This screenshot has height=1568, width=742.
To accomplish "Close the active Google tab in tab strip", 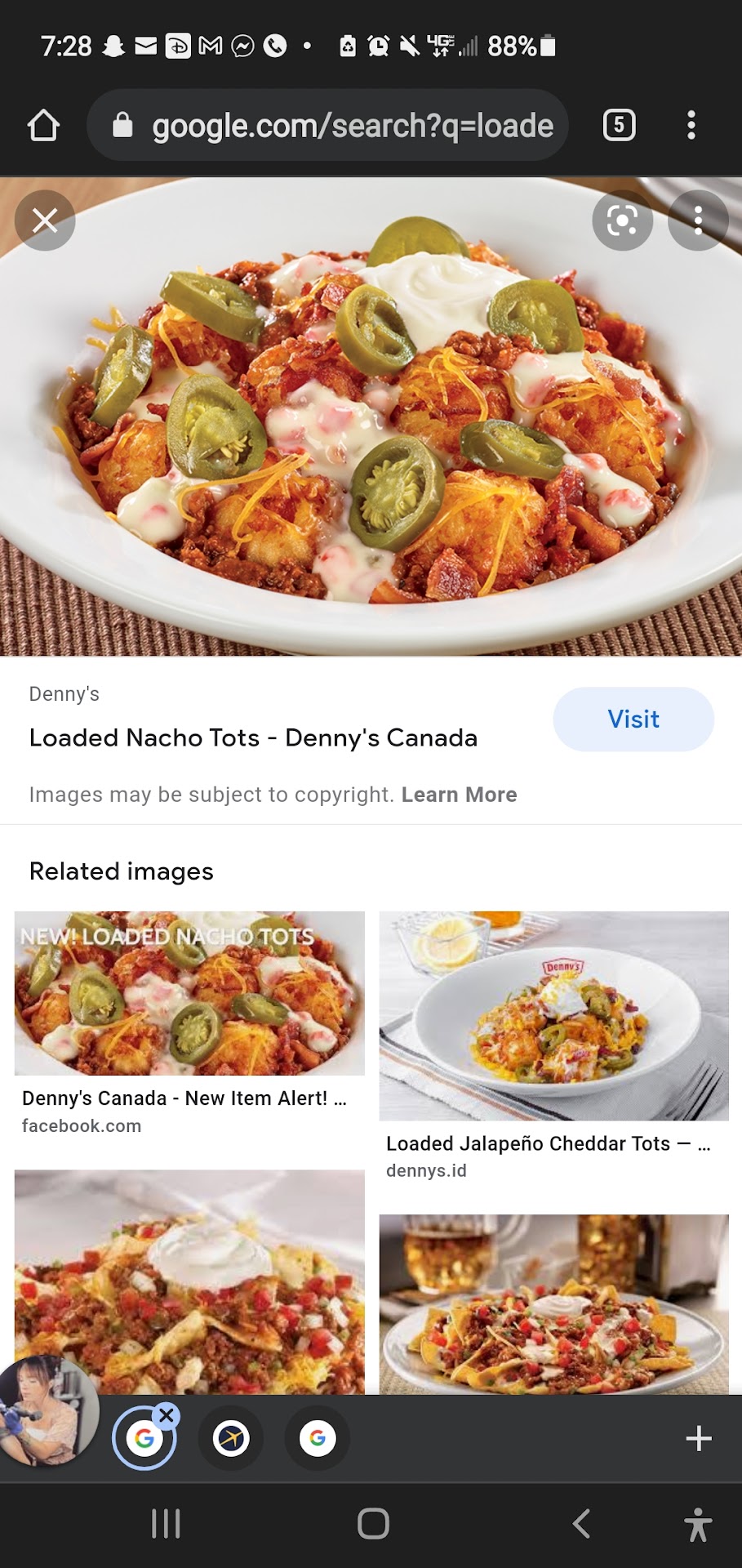I will pyautogui.click(x=167, y=1415).
